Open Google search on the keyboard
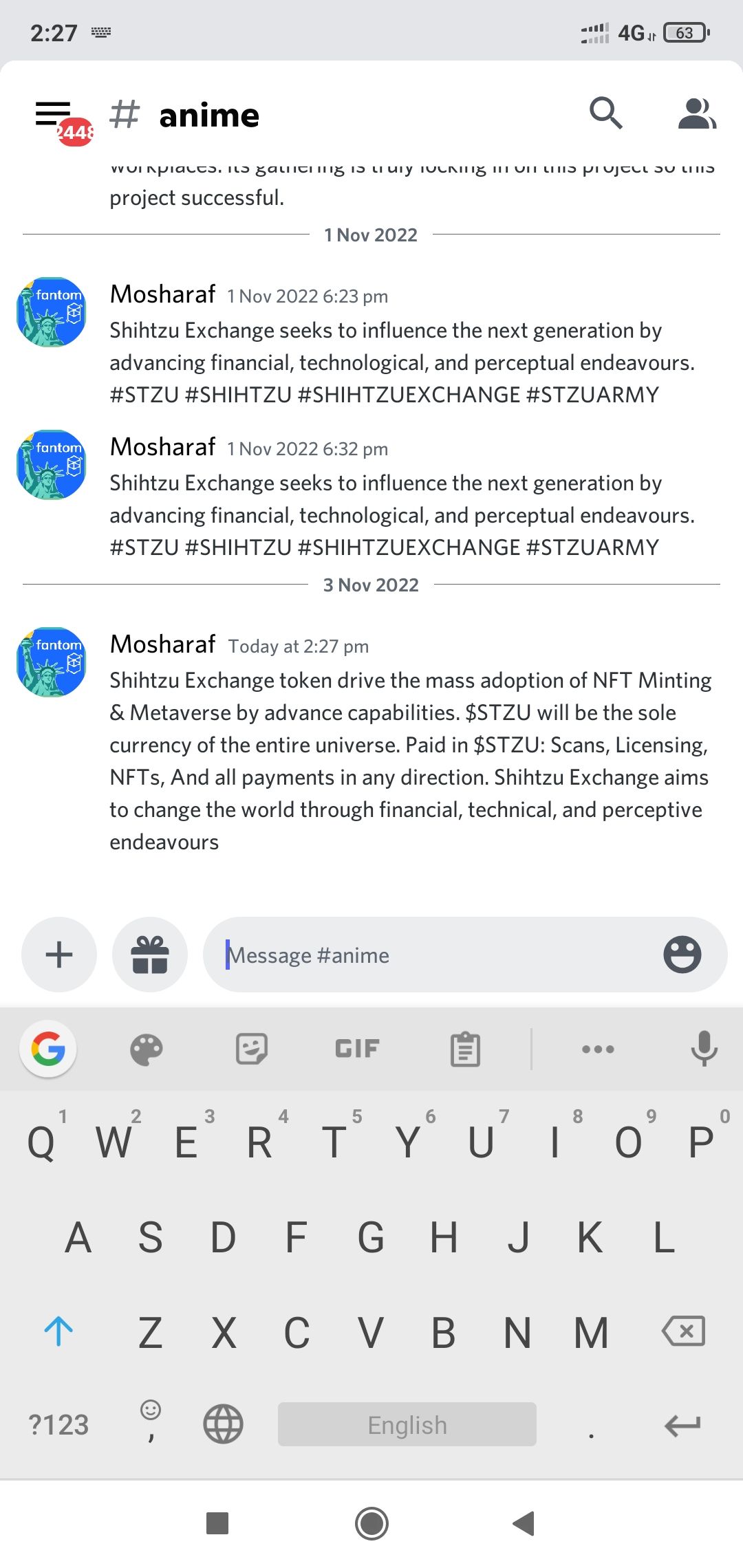The height and width of the screenshot is (1568, 743). pyautogui.click(x=48, y=1049)
